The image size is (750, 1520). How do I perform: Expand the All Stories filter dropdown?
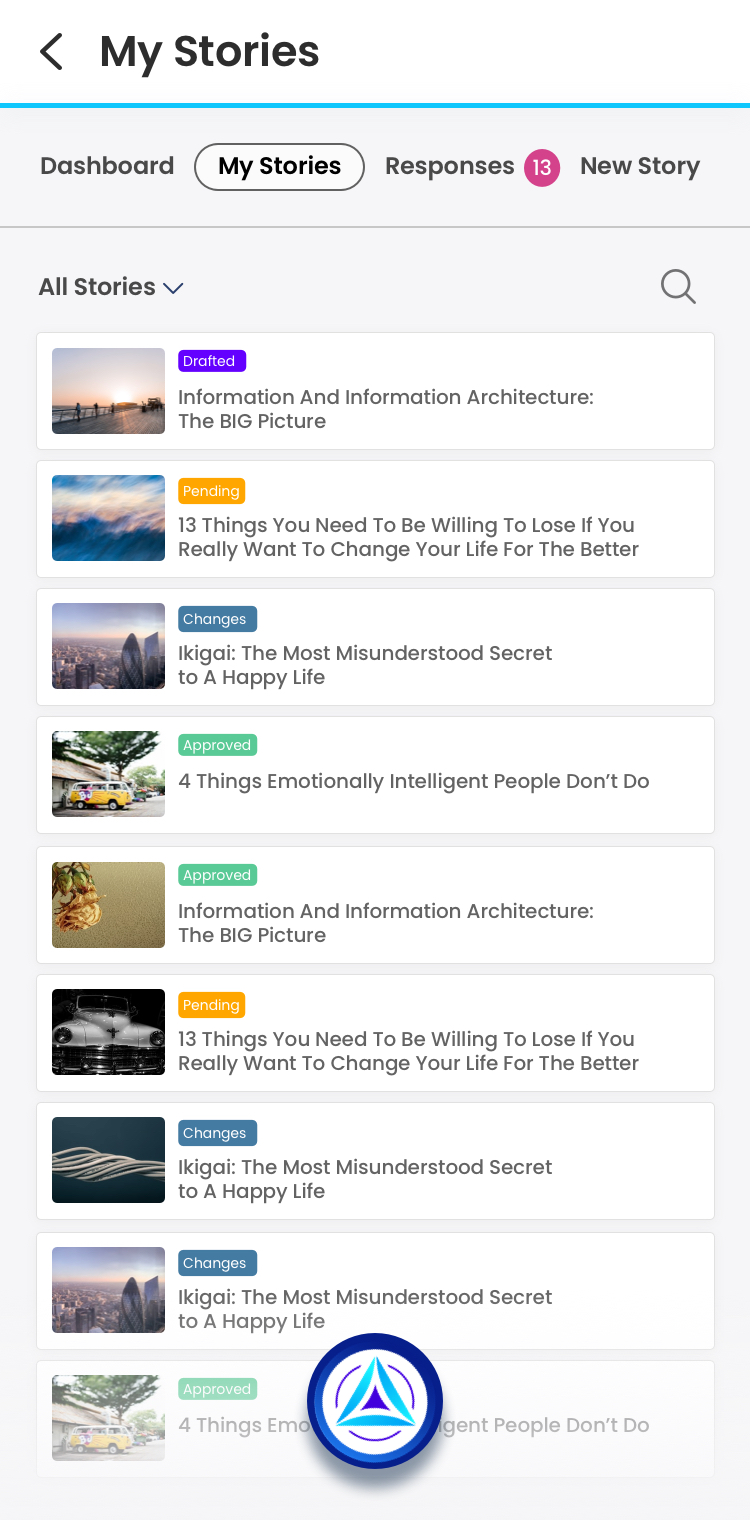click(111, 287)
